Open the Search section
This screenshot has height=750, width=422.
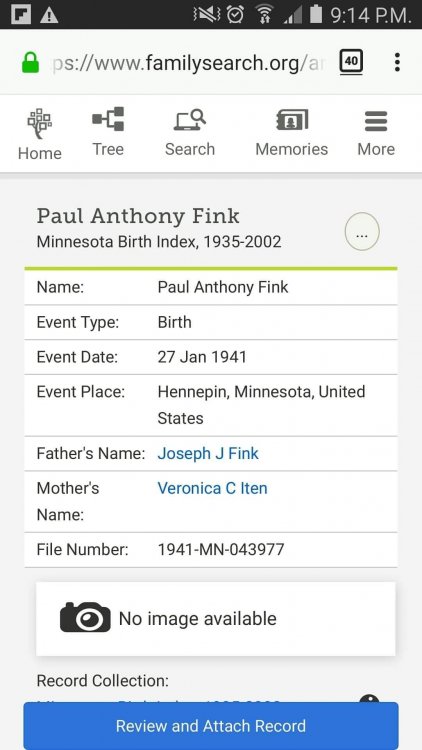190,132
